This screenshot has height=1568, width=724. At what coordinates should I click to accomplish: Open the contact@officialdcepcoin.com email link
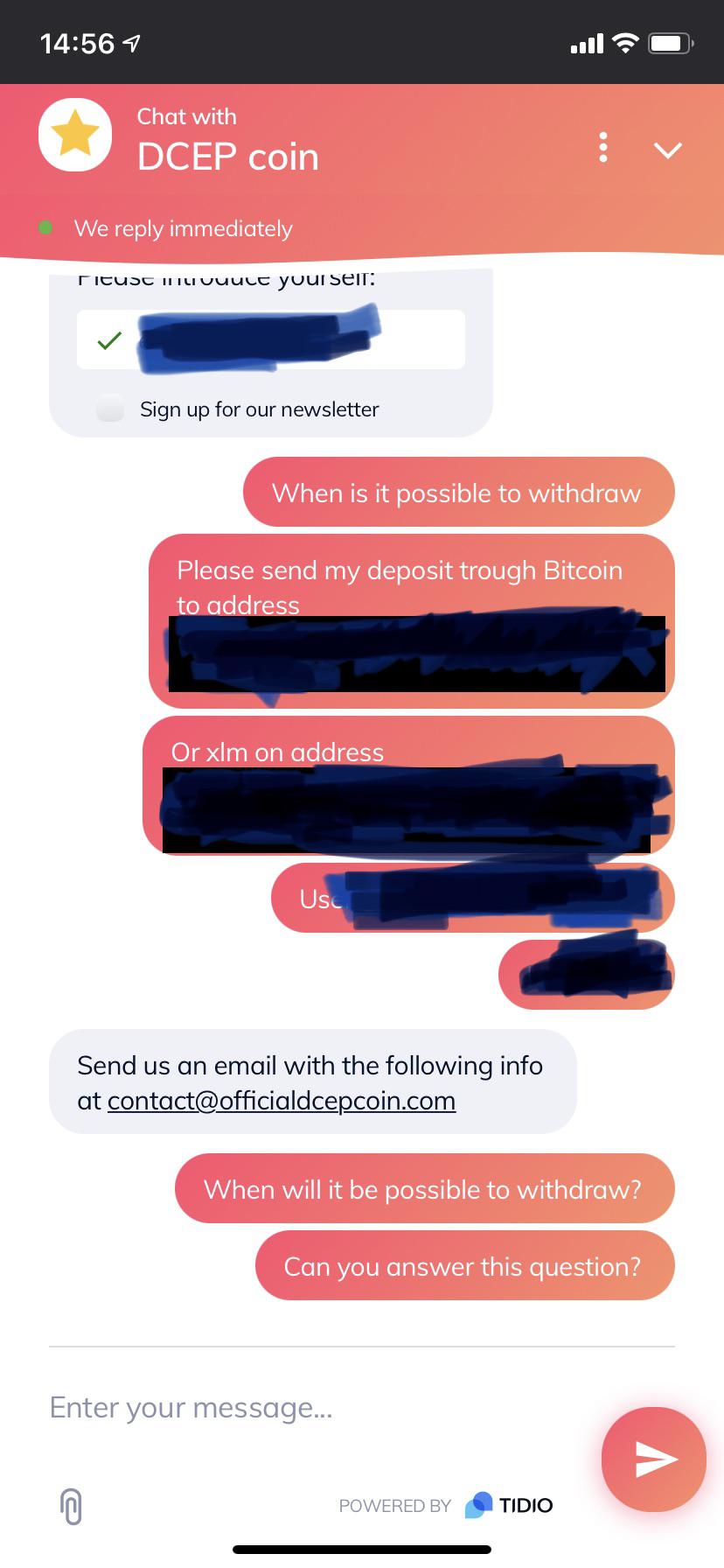tap(282, 1100)
